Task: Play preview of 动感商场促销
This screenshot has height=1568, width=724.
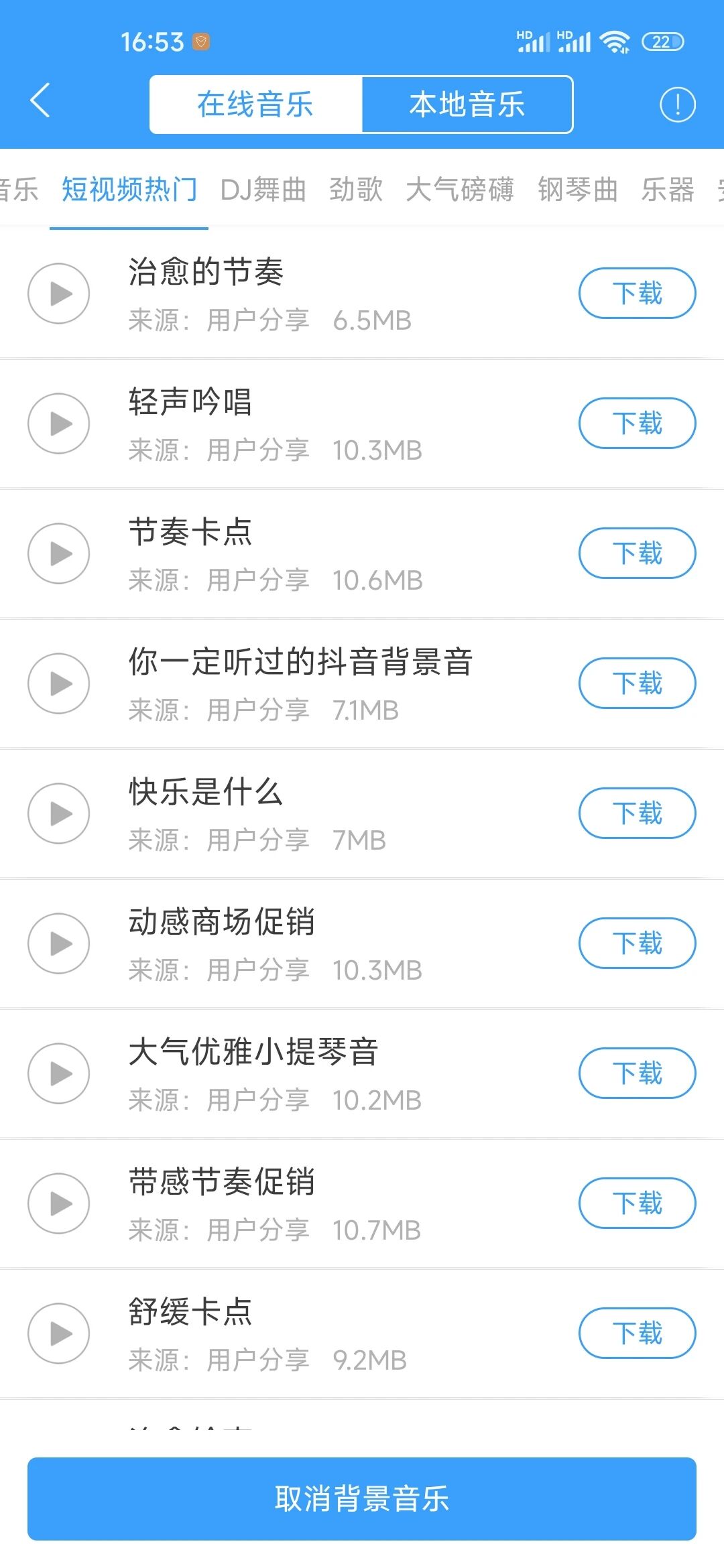Action: click(x=59, y=943)
